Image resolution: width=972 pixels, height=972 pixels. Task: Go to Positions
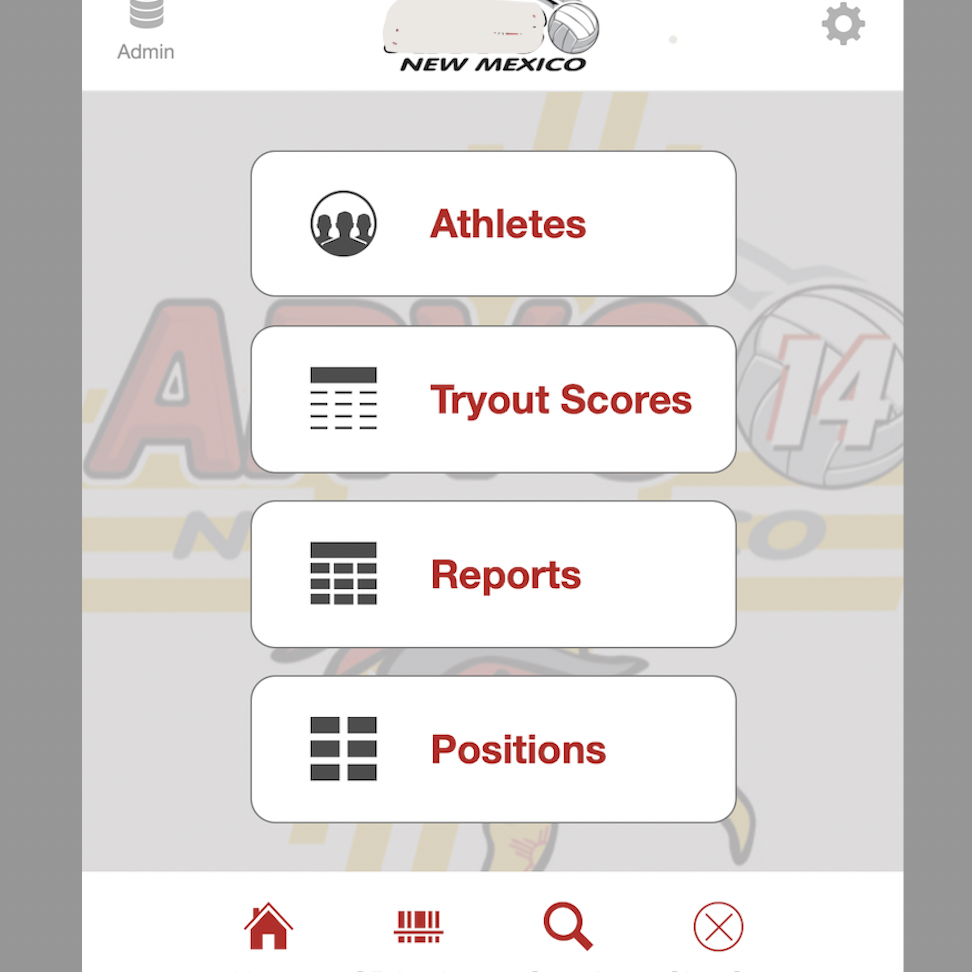(x=493, y=749)
